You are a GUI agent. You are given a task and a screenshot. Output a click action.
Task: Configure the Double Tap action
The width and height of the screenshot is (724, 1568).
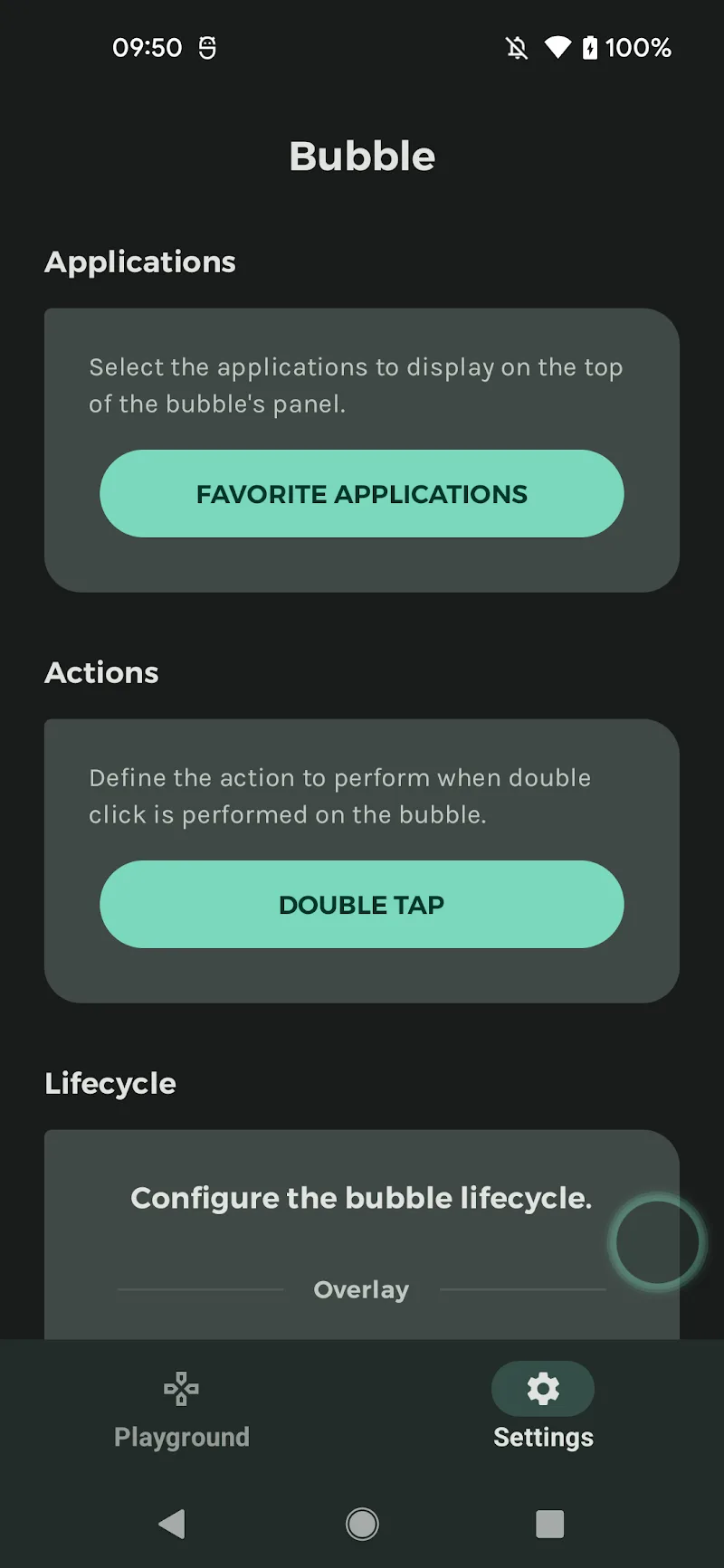(x=361, y=904)
